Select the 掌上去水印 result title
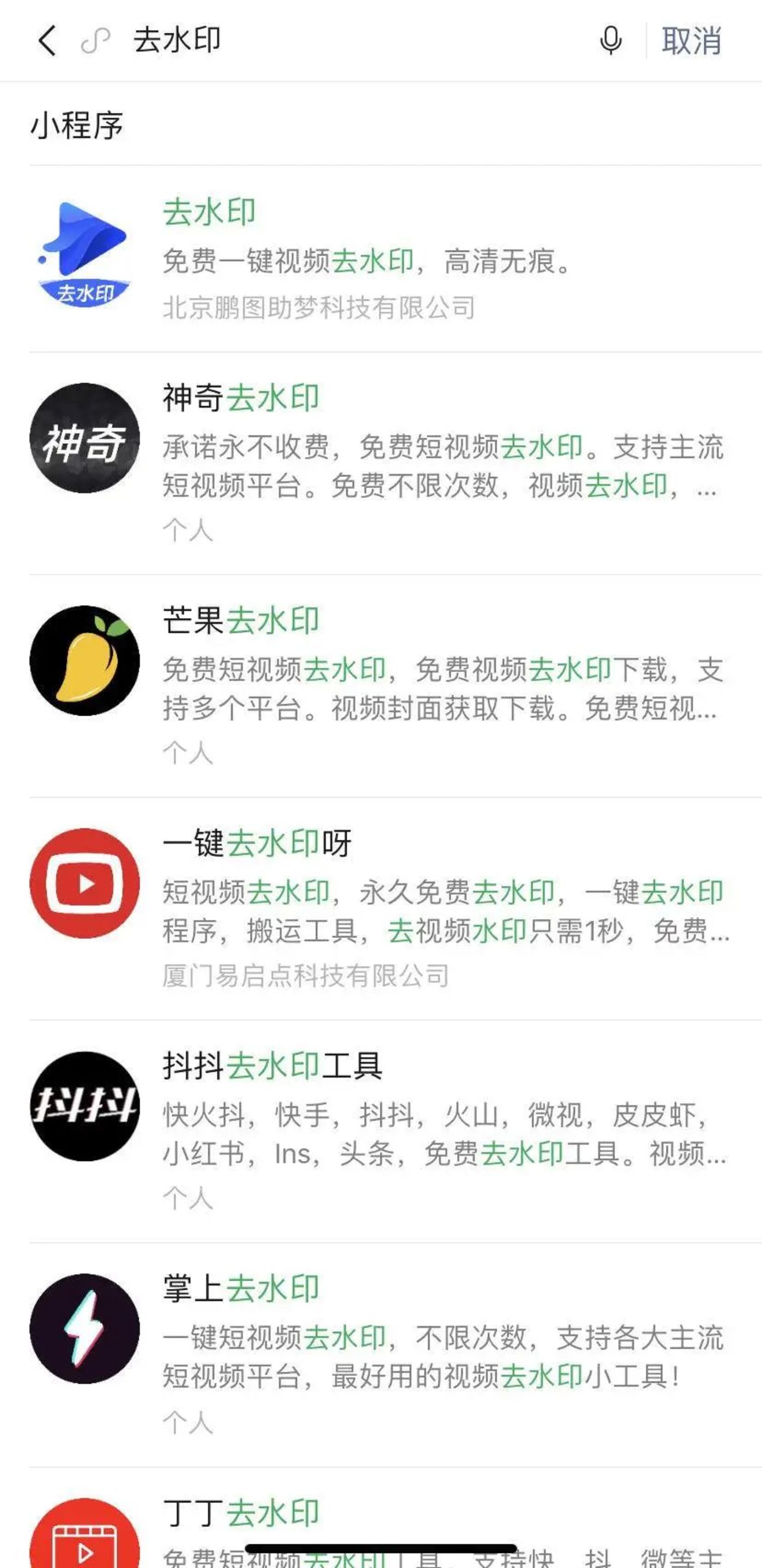The height and width of the screenshot is (1568, 762). point(243,1282)
